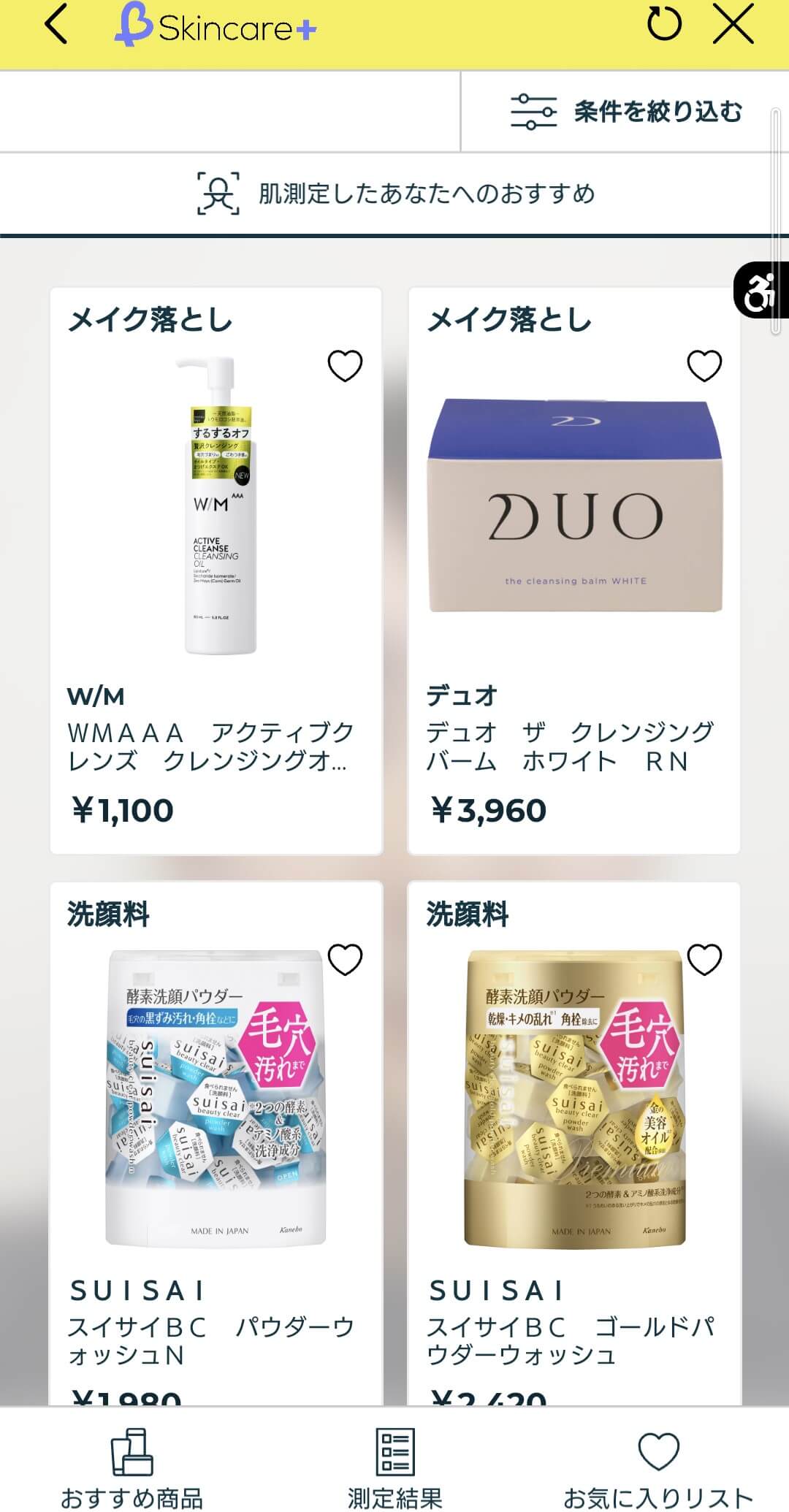Reload the page with the refresh icon

pyautogui.click(x=664, y=24)
